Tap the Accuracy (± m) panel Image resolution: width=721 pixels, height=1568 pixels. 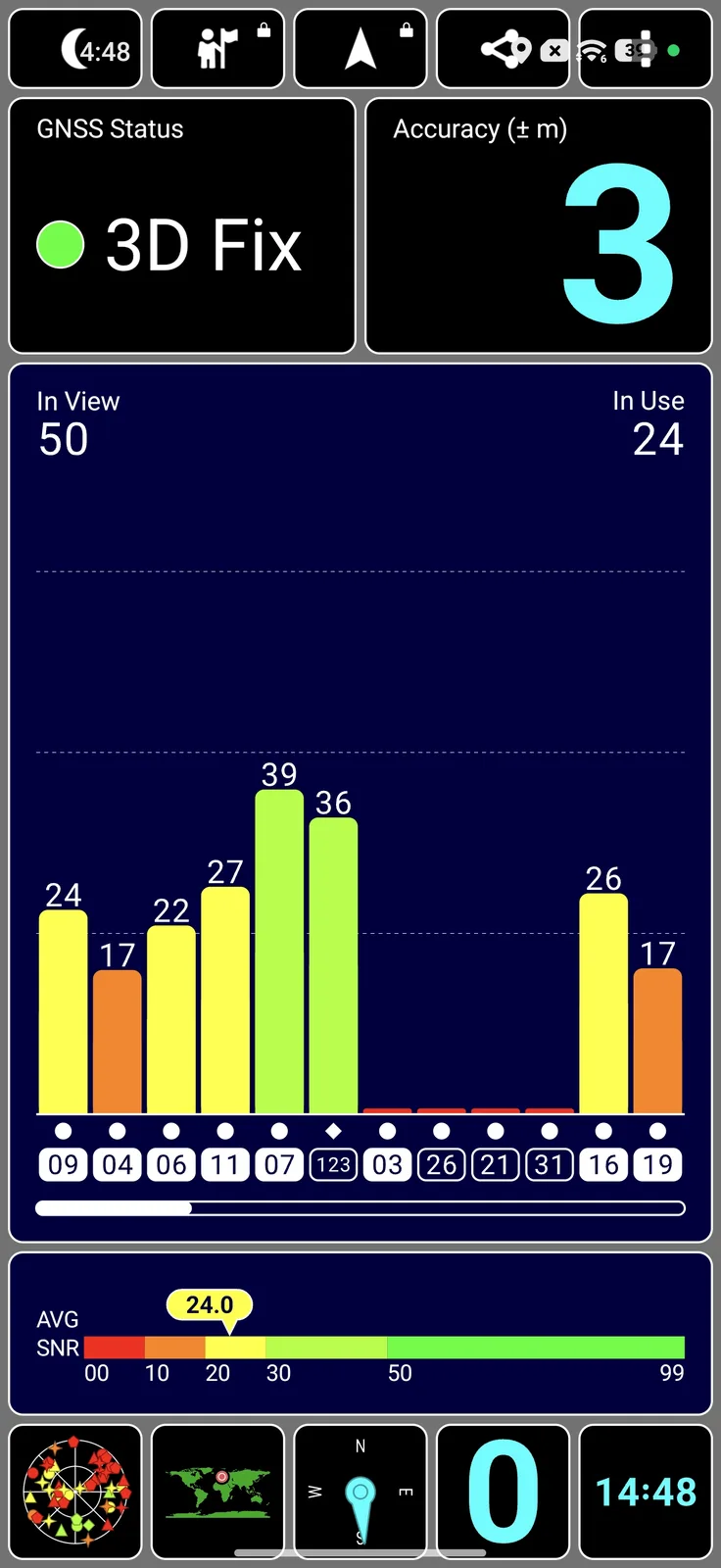tap(539, 225)
